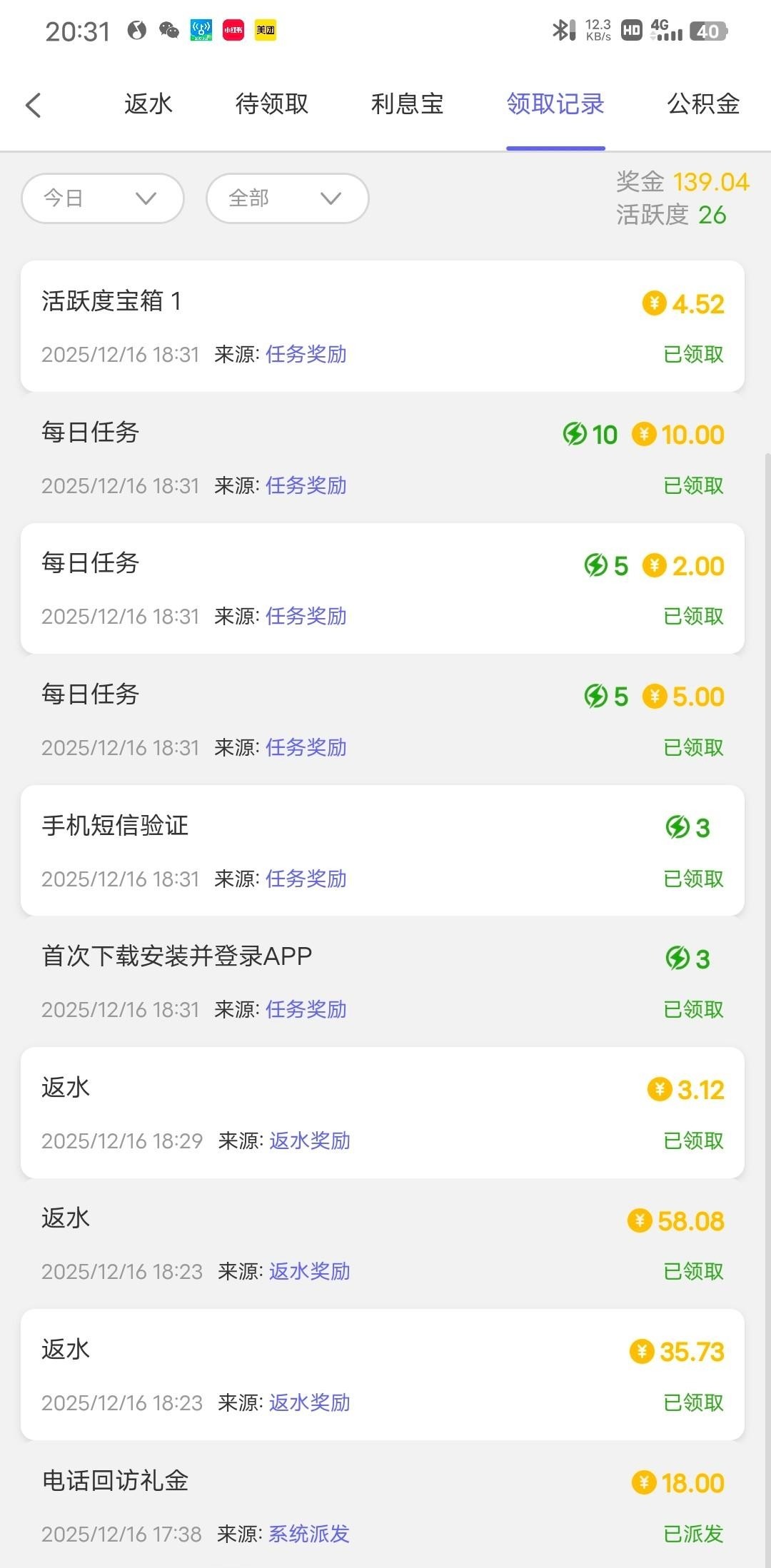The image size is (771, 1568).
Task: Switch to the 返水 tab
Action: (148, 104)
